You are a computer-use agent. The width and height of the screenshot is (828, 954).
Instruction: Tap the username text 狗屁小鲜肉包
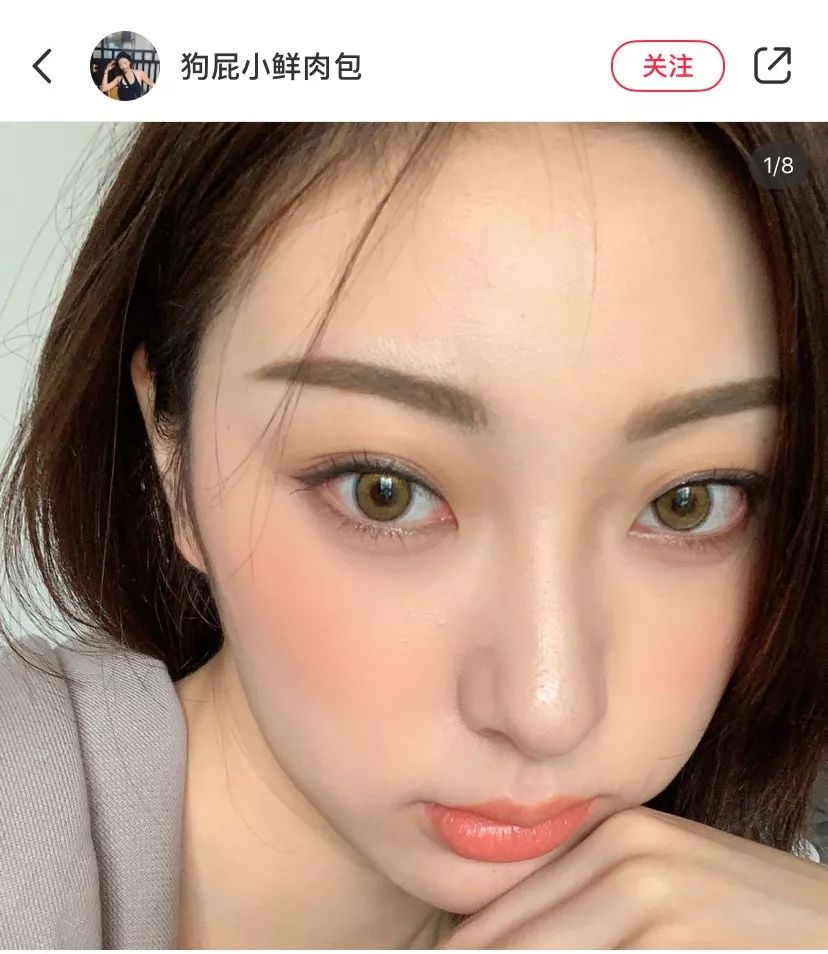pos(270,67)
